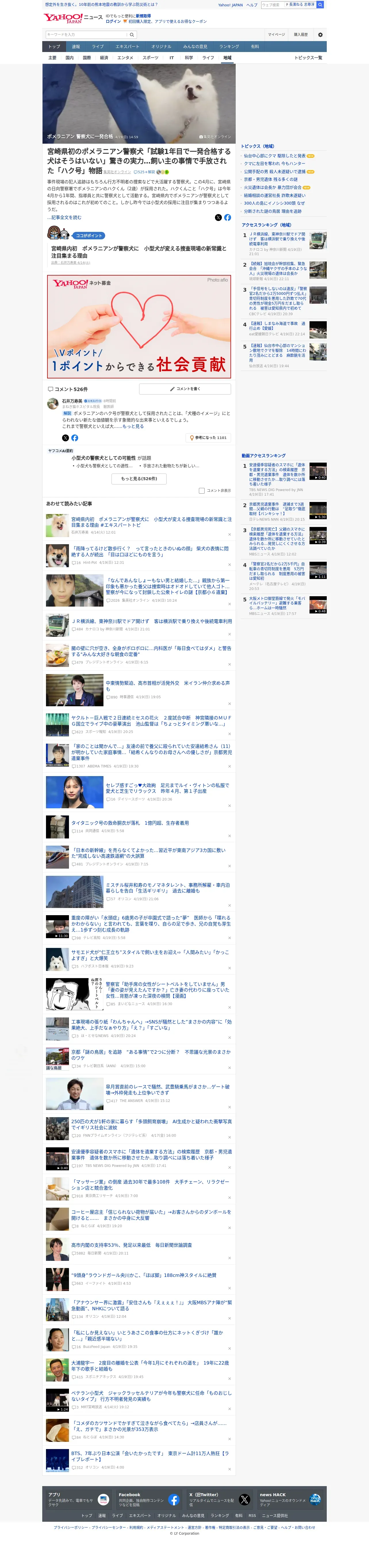
Task: Open トピックス一覧 link
Action: click(308, 58)
